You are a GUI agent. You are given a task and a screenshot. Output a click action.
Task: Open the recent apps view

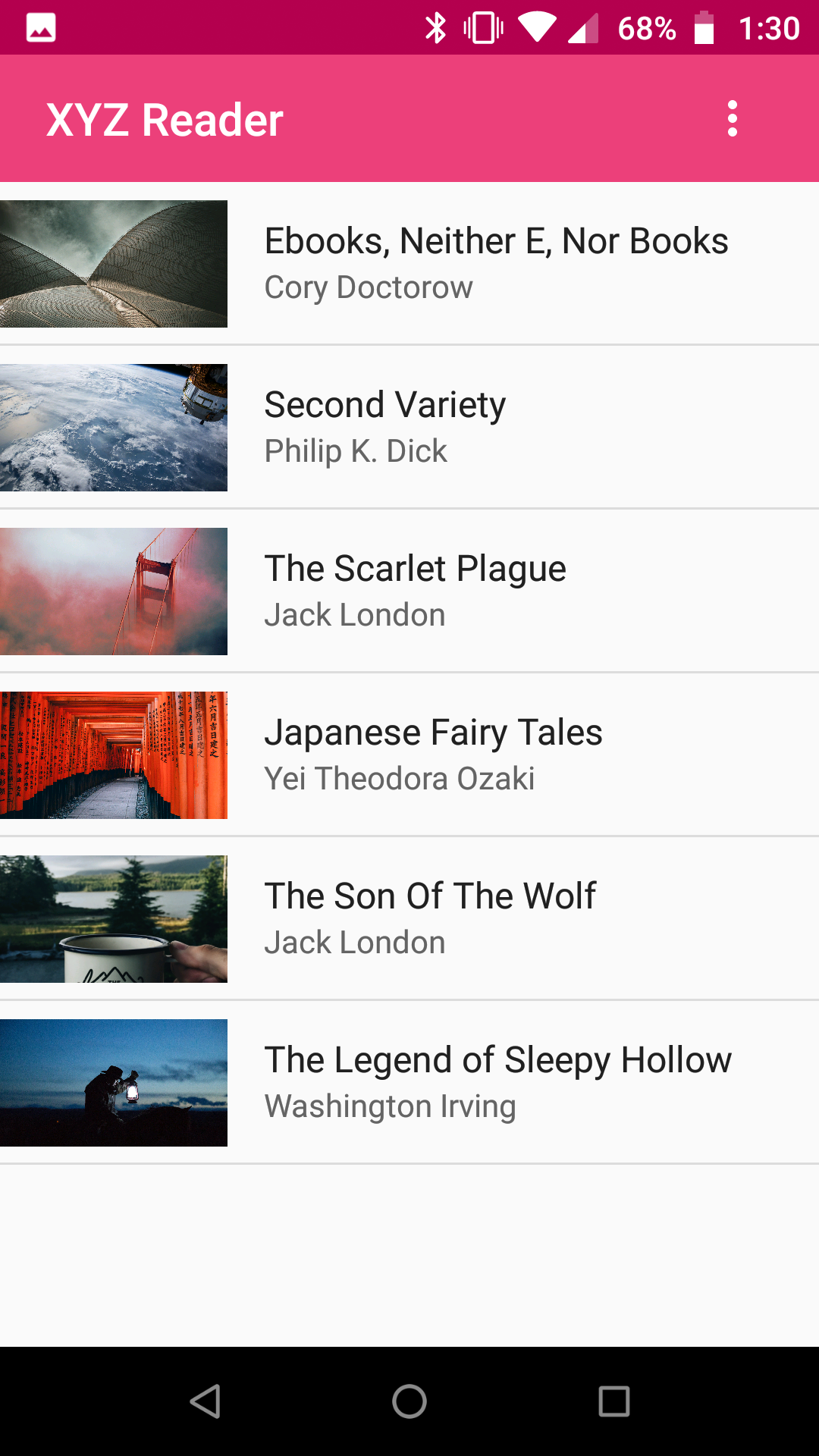pos(614,1401)
